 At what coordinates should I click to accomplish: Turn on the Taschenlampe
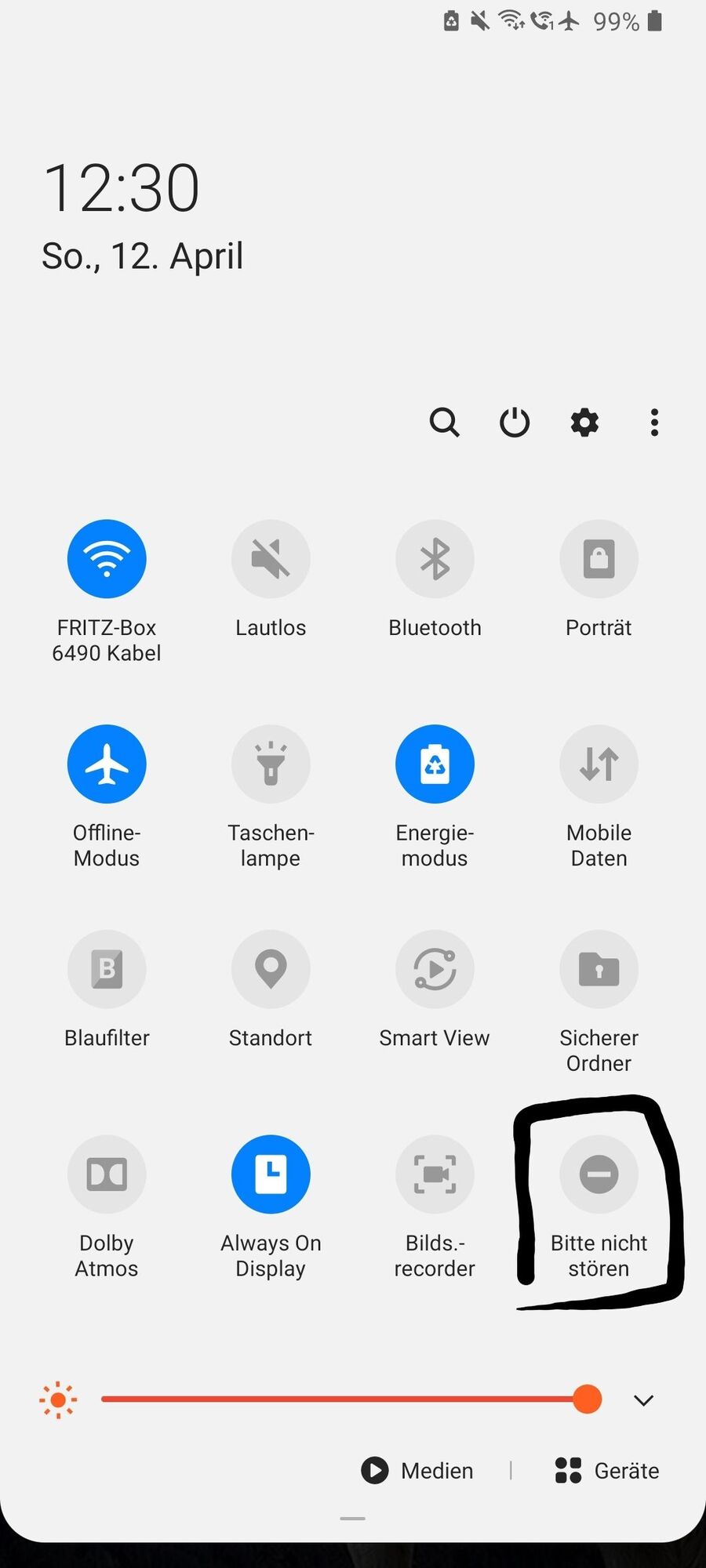[271, 764]
